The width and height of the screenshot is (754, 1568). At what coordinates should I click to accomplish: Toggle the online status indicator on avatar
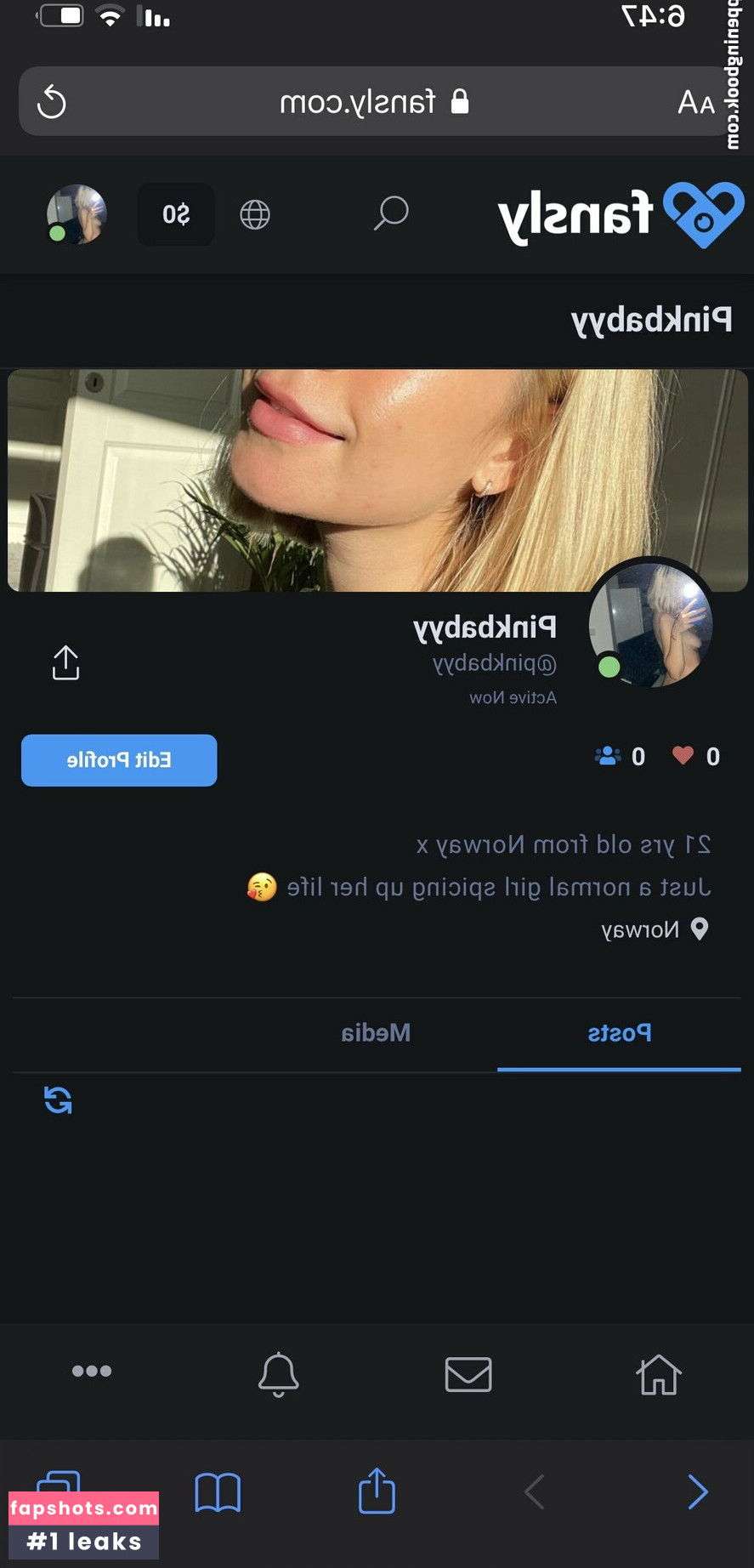(609, 668)
